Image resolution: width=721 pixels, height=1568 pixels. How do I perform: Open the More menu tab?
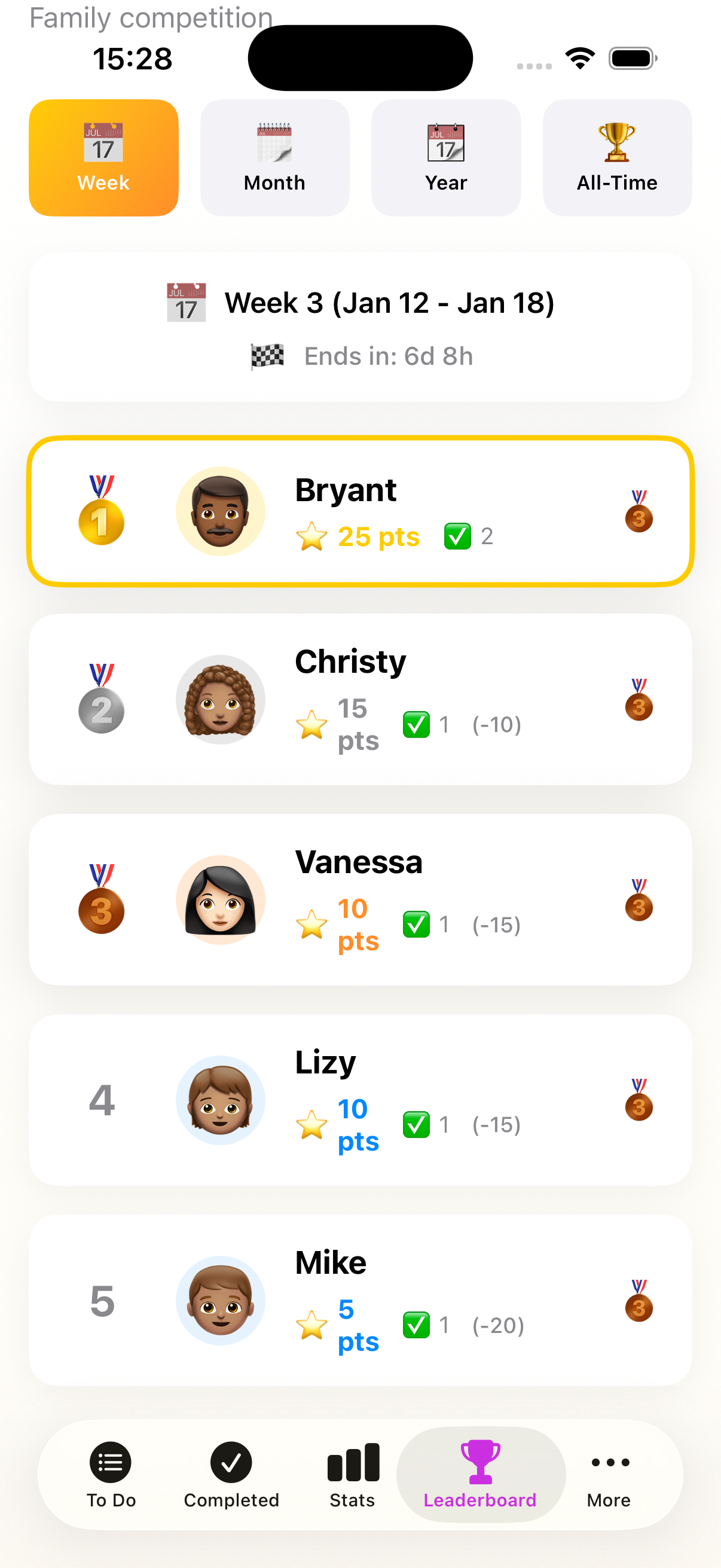click(x=609, y=1474)
